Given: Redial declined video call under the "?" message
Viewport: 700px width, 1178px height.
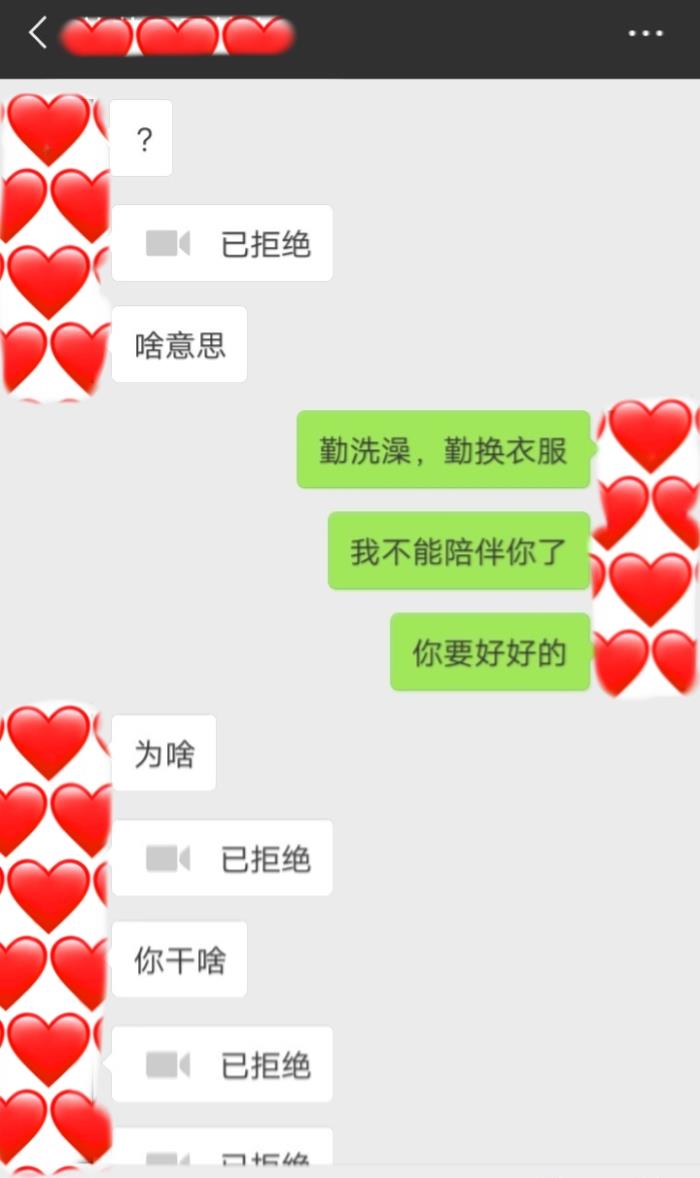Looking at the screenshot, I should [x=222, y=243].
